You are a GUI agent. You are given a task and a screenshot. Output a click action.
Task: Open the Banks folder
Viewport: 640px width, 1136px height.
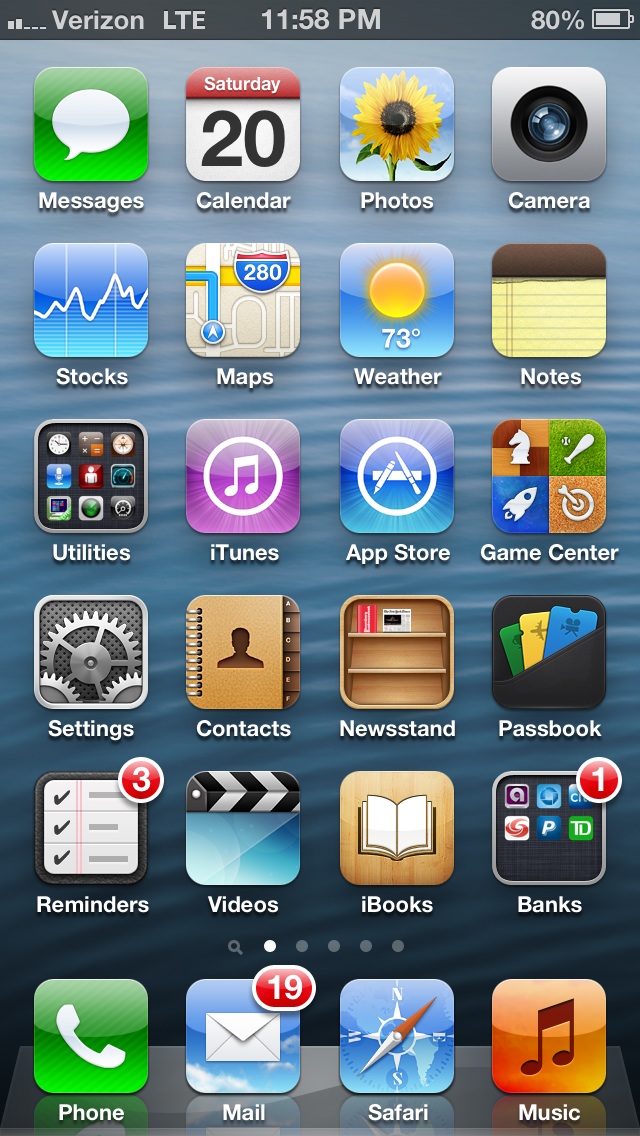pyautogui.click(x=549, y=828)
